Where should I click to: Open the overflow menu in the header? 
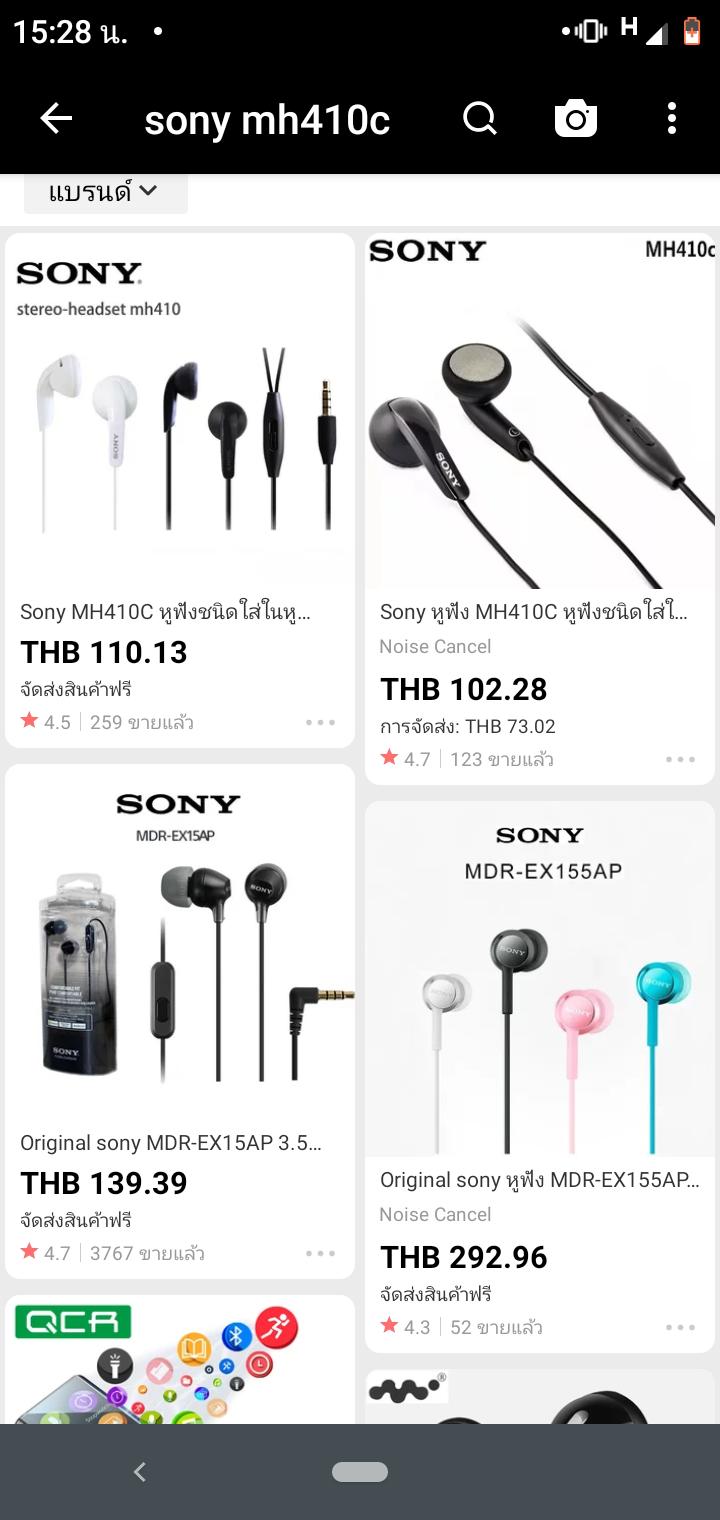(672, 119)
